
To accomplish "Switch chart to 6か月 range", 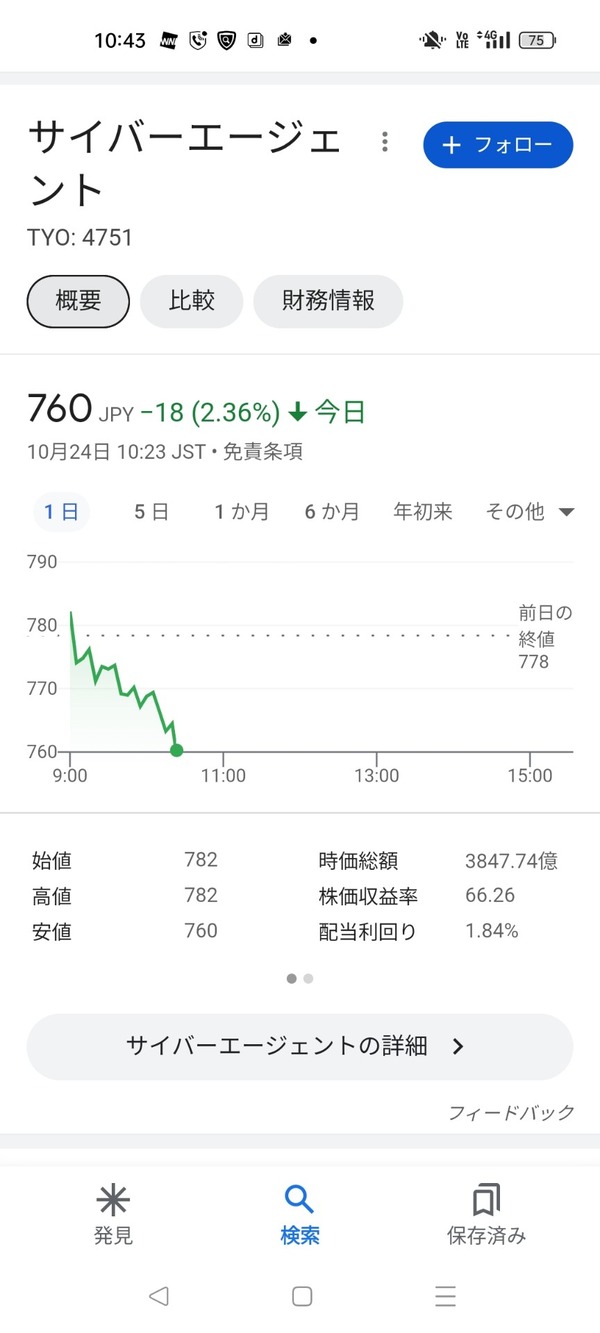I will [x=332, y=512].
